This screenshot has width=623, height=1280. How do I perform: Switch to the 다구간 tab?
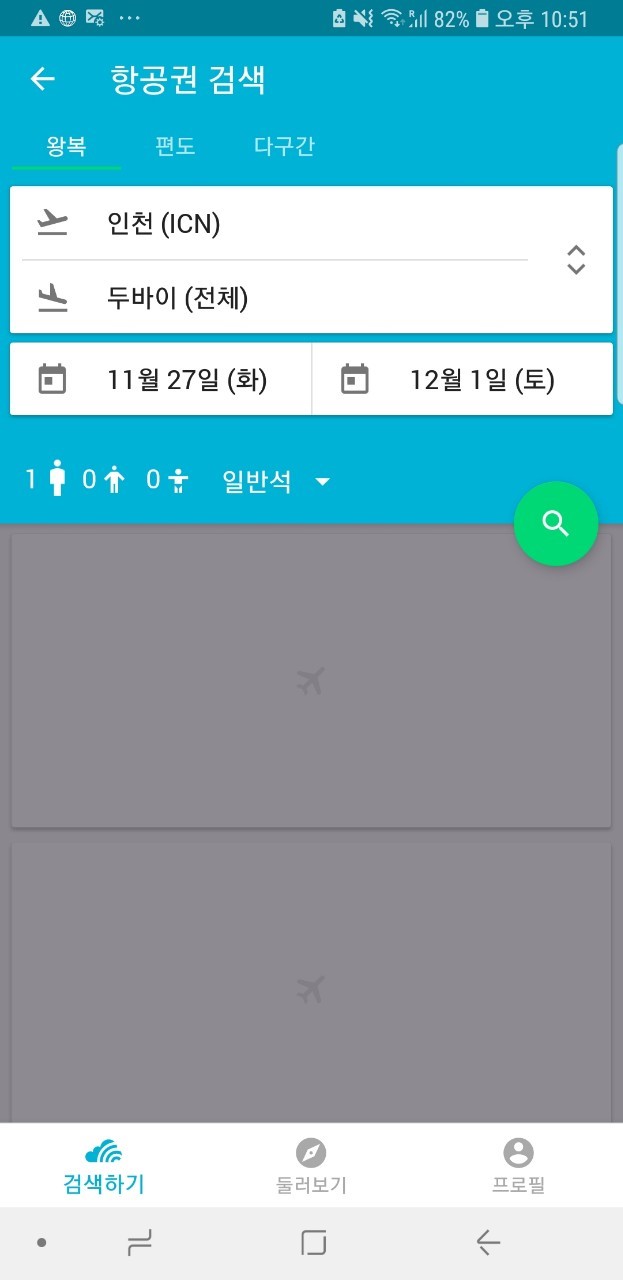click(285, 146)
